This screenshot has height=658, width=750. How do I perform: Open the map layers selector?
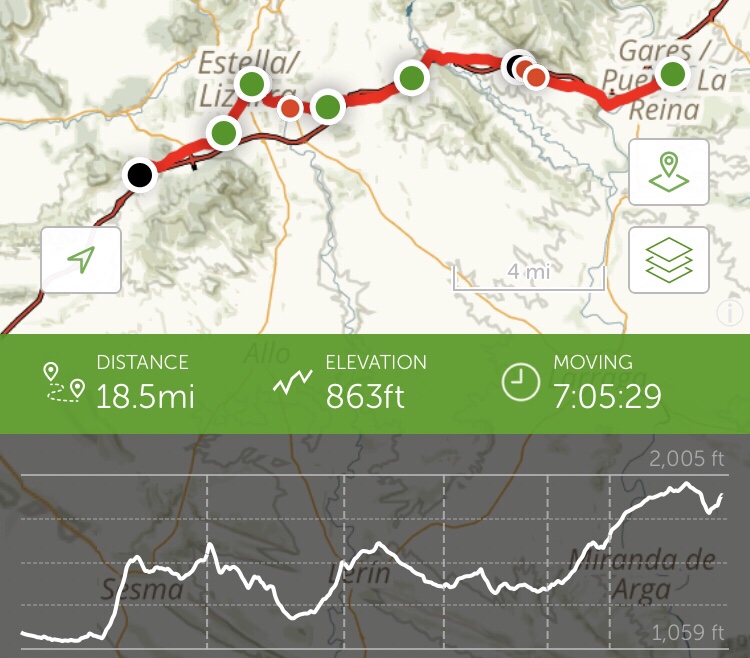pyautogui.click(x=668, y=260)
